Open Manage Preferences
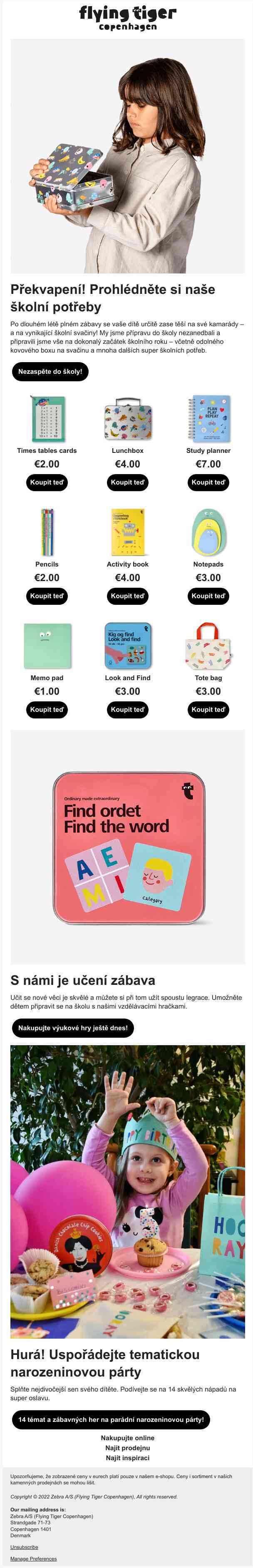This screenshot has height=1568, width=253. click(x=33, y=1559)
